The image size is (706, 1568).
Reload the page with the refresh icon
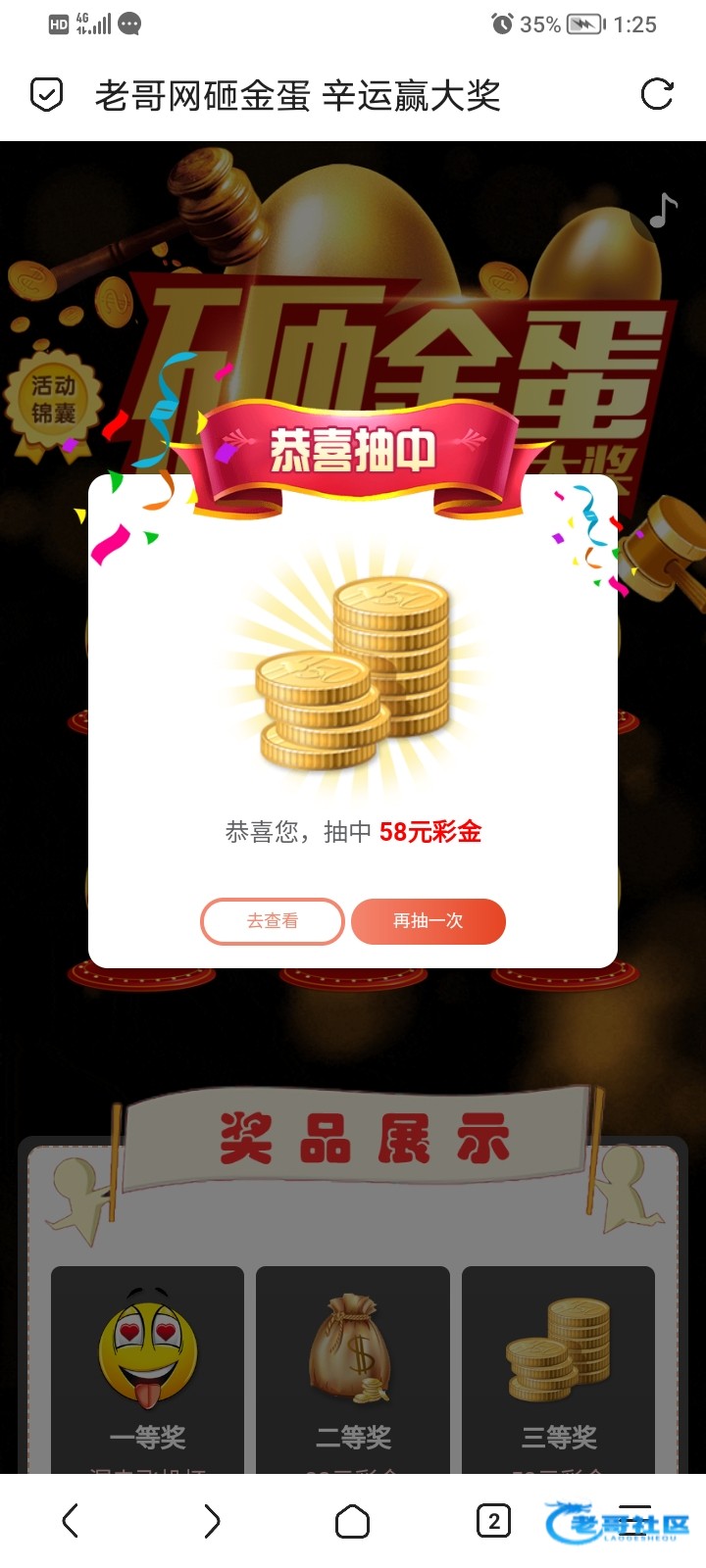656,95
